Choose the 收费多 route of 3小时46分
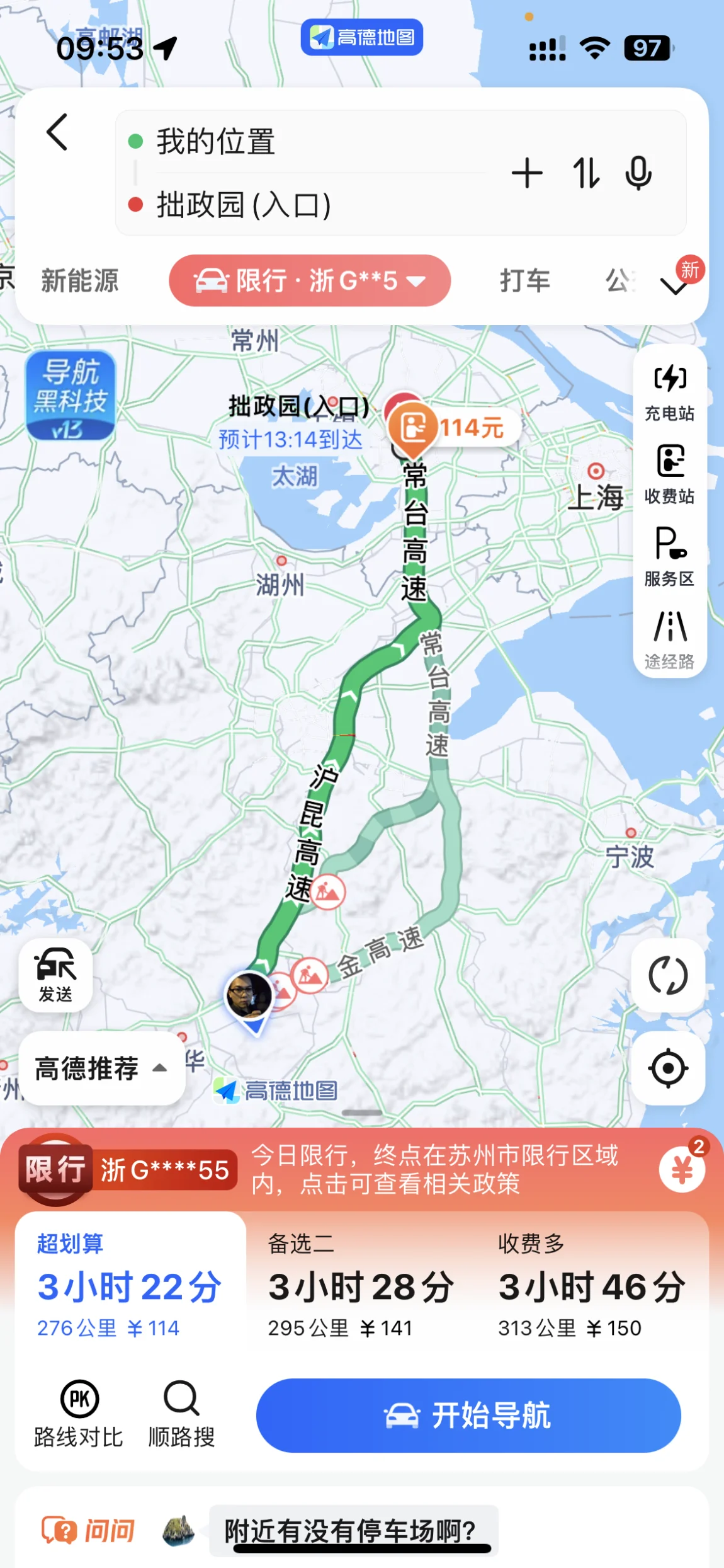 click(592, 1285)
